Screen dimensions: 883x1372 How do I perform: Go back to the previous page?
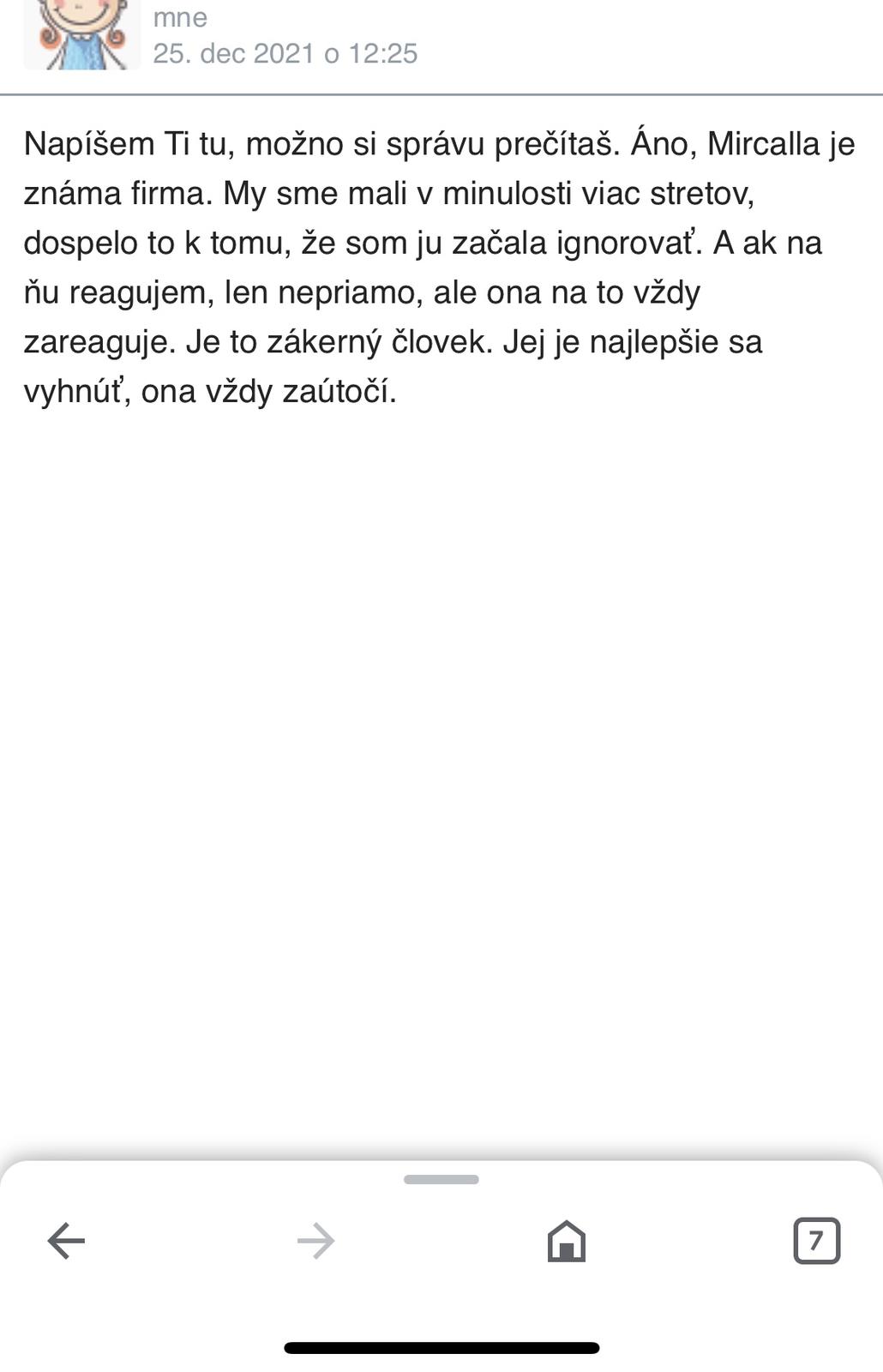[66, 1241]
